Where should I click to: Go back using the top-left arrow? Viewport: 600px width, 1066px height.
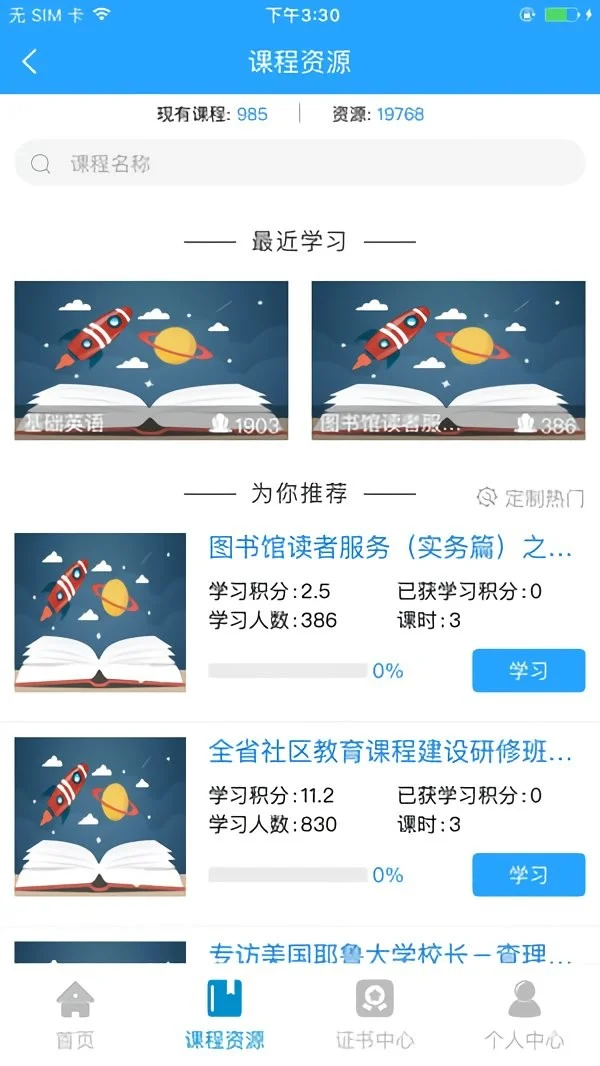coord(30,62)
